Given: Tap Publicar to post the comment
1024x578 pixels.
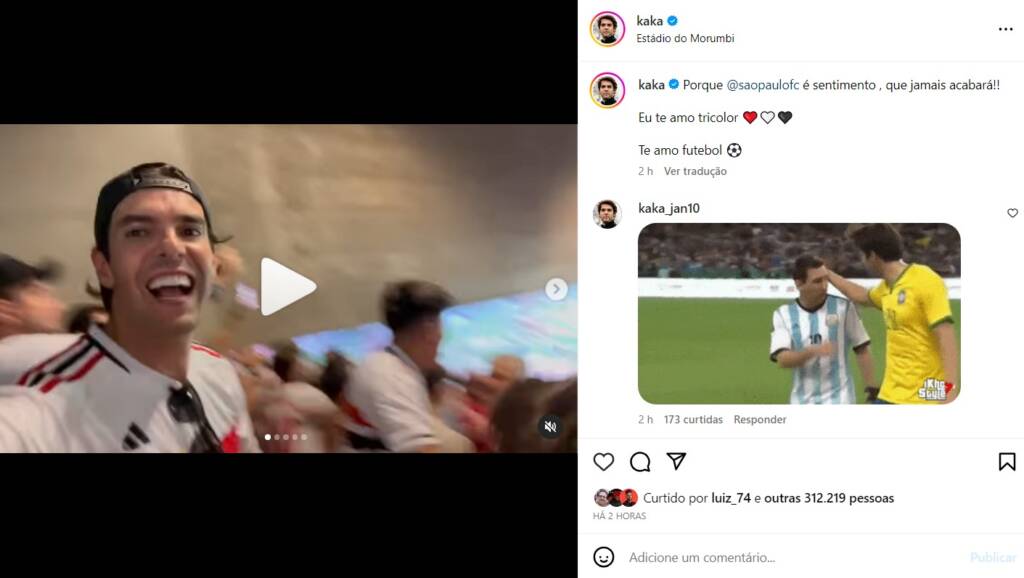Looking at the screenshot, I should click(x=993, y=557).
